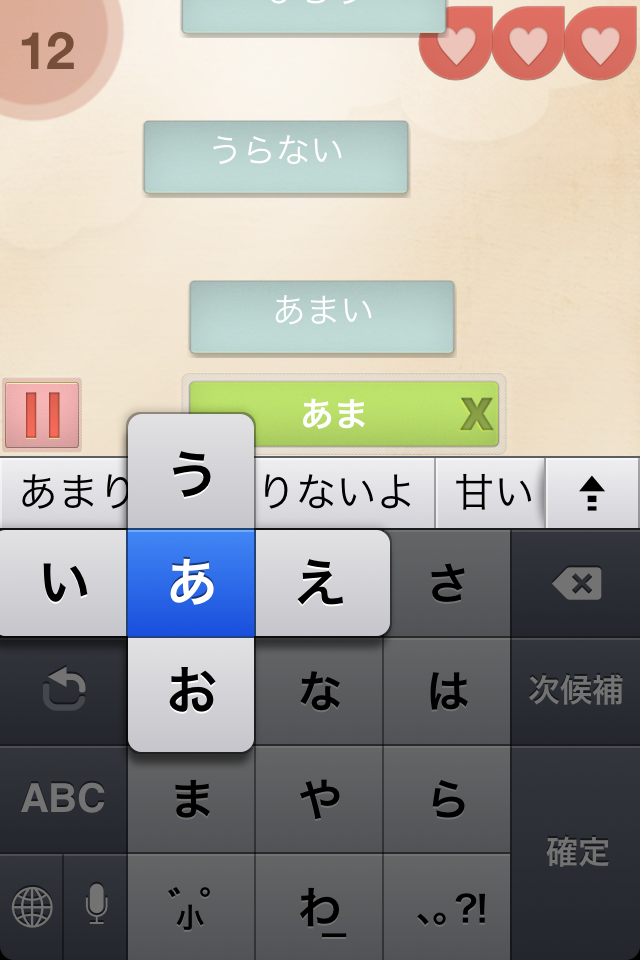Type the ら kana key
640x960 pixels.
[448, 800]
